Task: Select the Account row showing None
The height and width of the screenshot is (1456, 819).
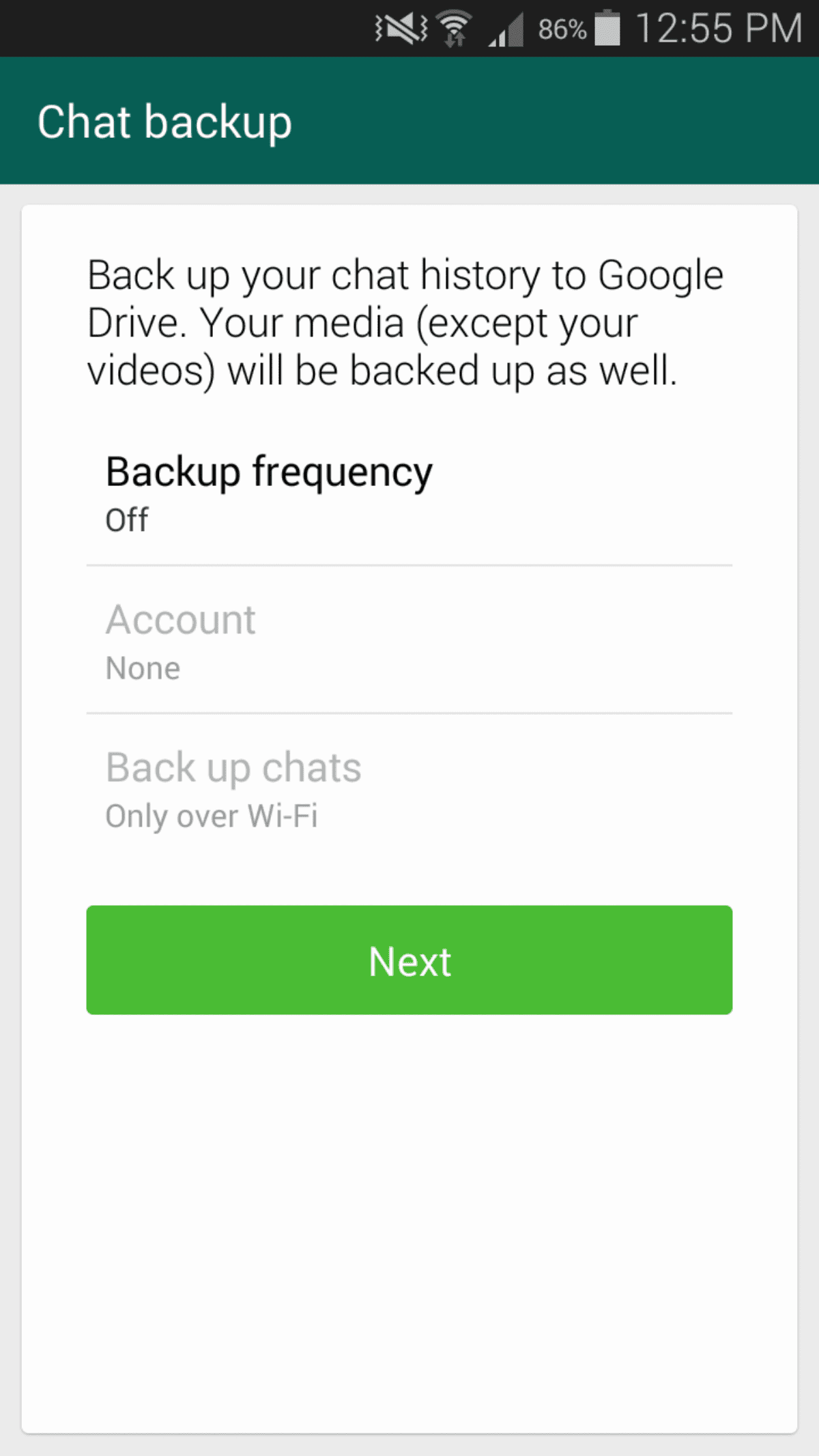Action: tap(409, 640)
